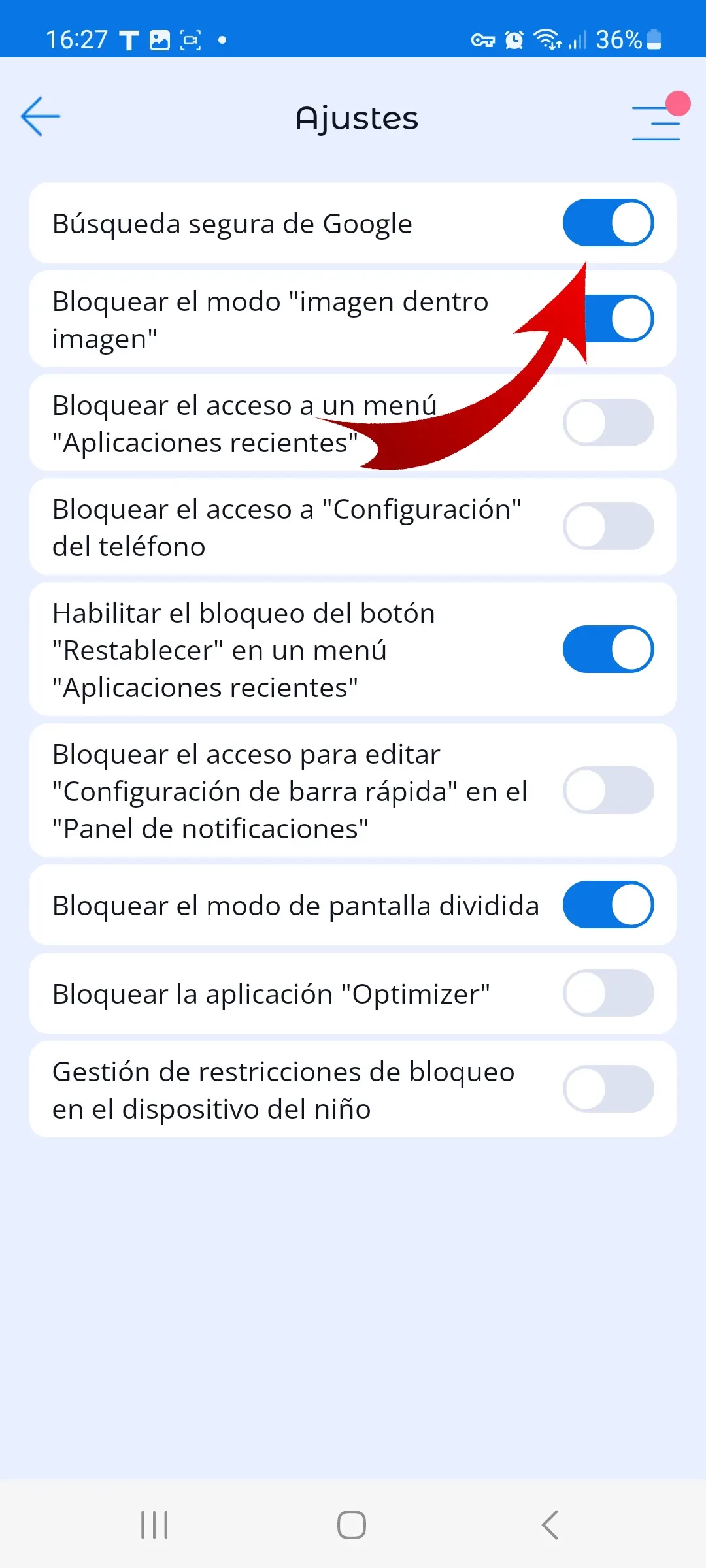Switch off the "Restablecer" button block

[608, 649]
